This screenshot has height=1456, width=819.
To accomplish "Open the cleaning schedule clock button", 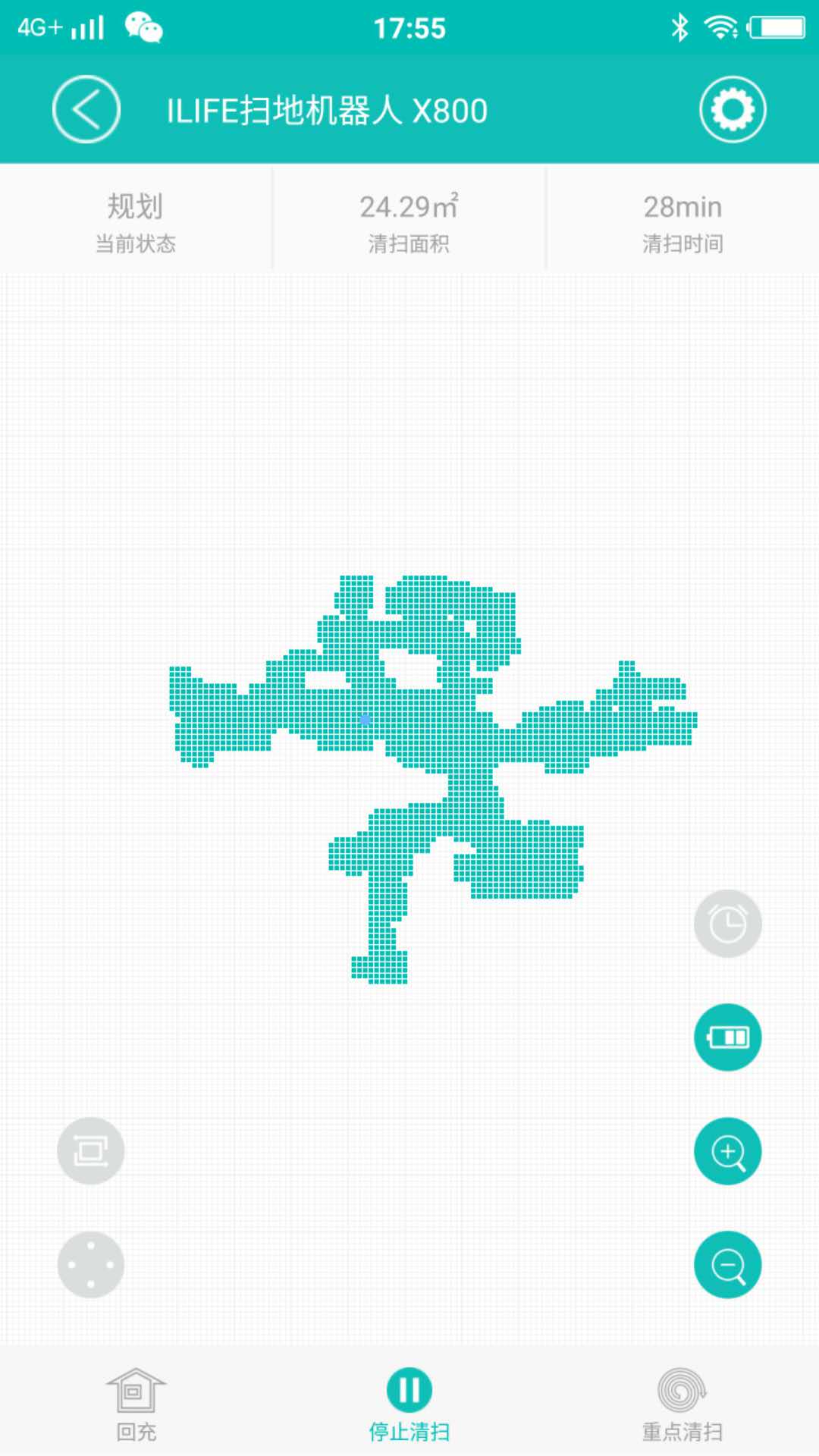I will pos(728,924).
